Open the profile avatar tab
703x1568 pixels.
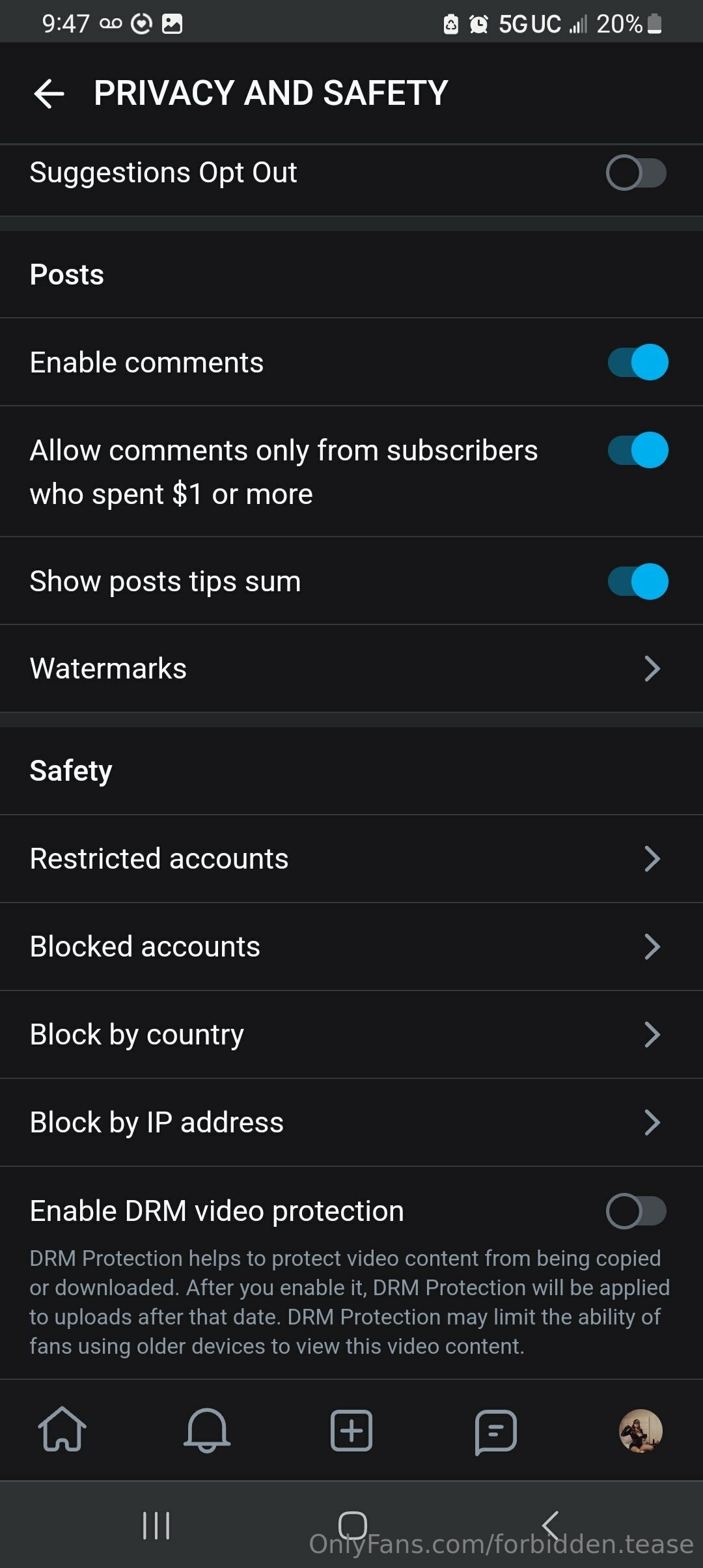click(641, 1431)
